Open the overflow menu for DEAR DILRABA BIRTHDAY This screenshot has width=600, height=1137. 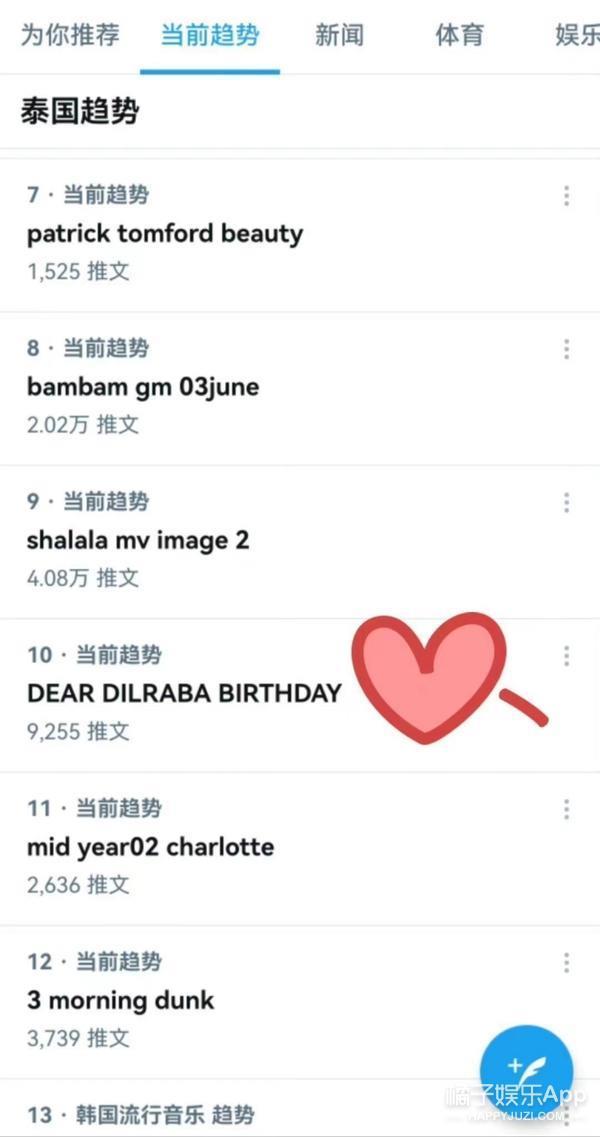click(x=566, y=656)
